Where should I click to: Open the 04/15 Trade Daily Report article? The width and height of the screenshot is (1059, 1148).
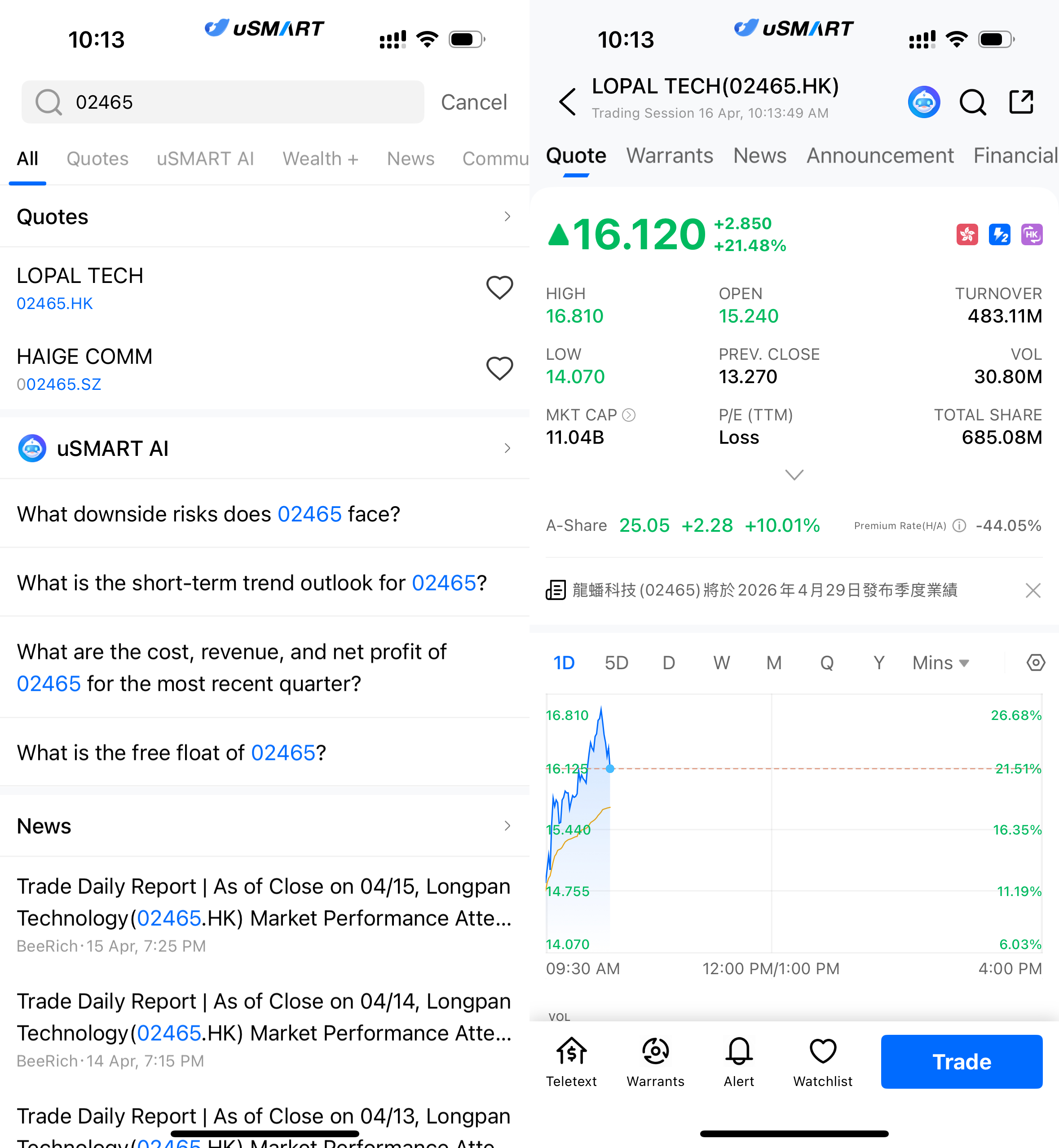pyautogui.click(x=264, y=902)
